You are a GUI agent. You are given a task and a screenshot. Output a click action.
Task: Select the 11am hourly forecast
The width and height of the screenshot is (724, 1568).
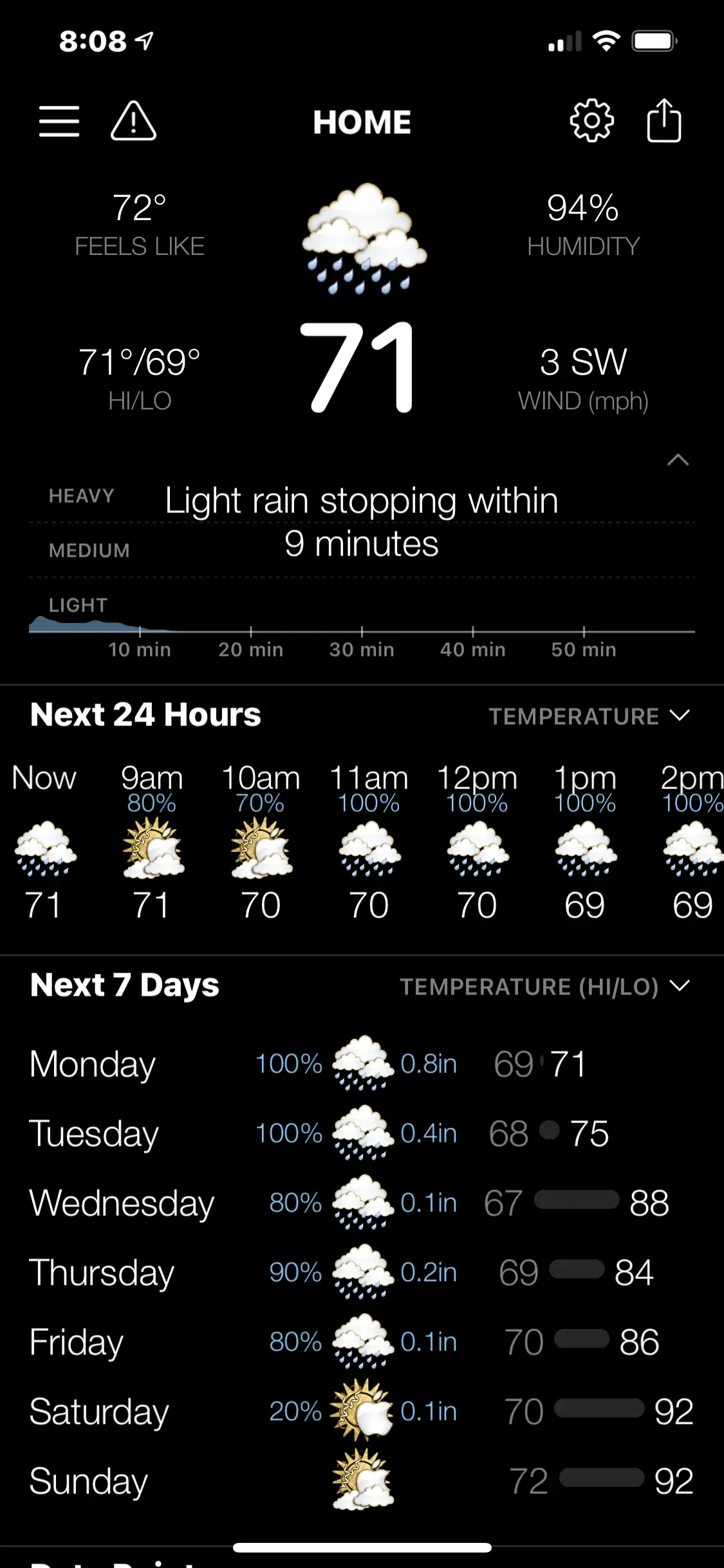click(369, 842)
